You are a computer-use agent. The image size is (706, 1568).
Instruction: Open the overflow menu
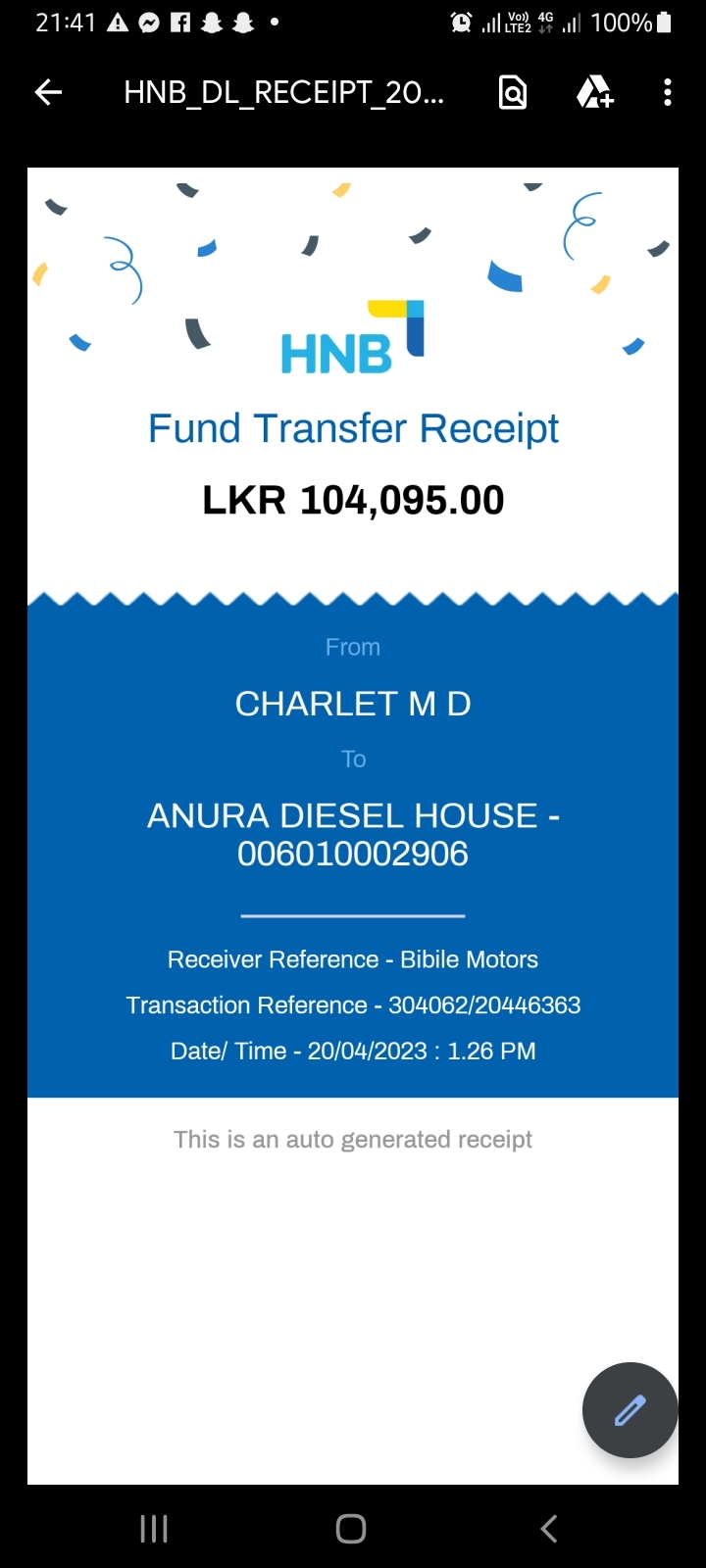pos(668,93)
